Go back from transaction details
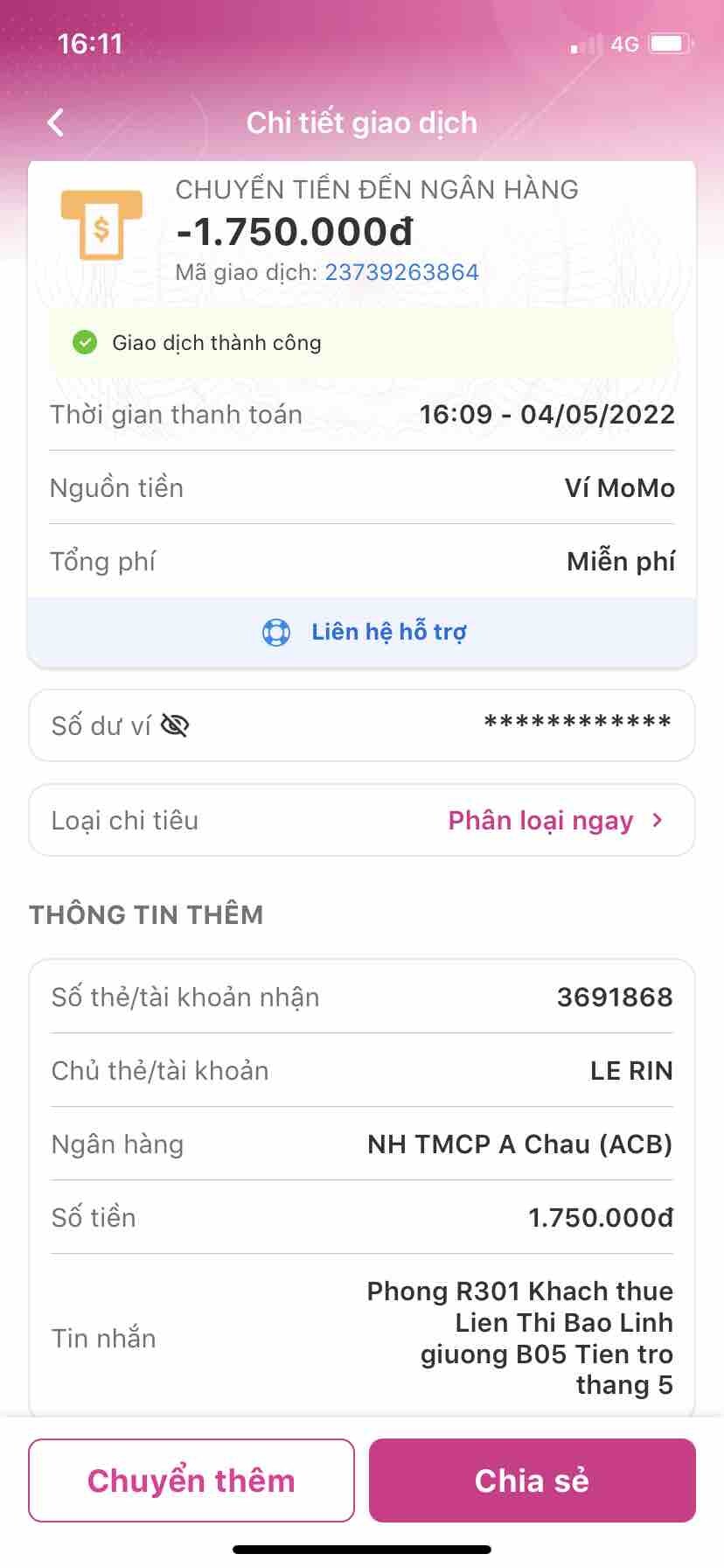Viewport: 724px width, 1568px height. pos(56,123)
